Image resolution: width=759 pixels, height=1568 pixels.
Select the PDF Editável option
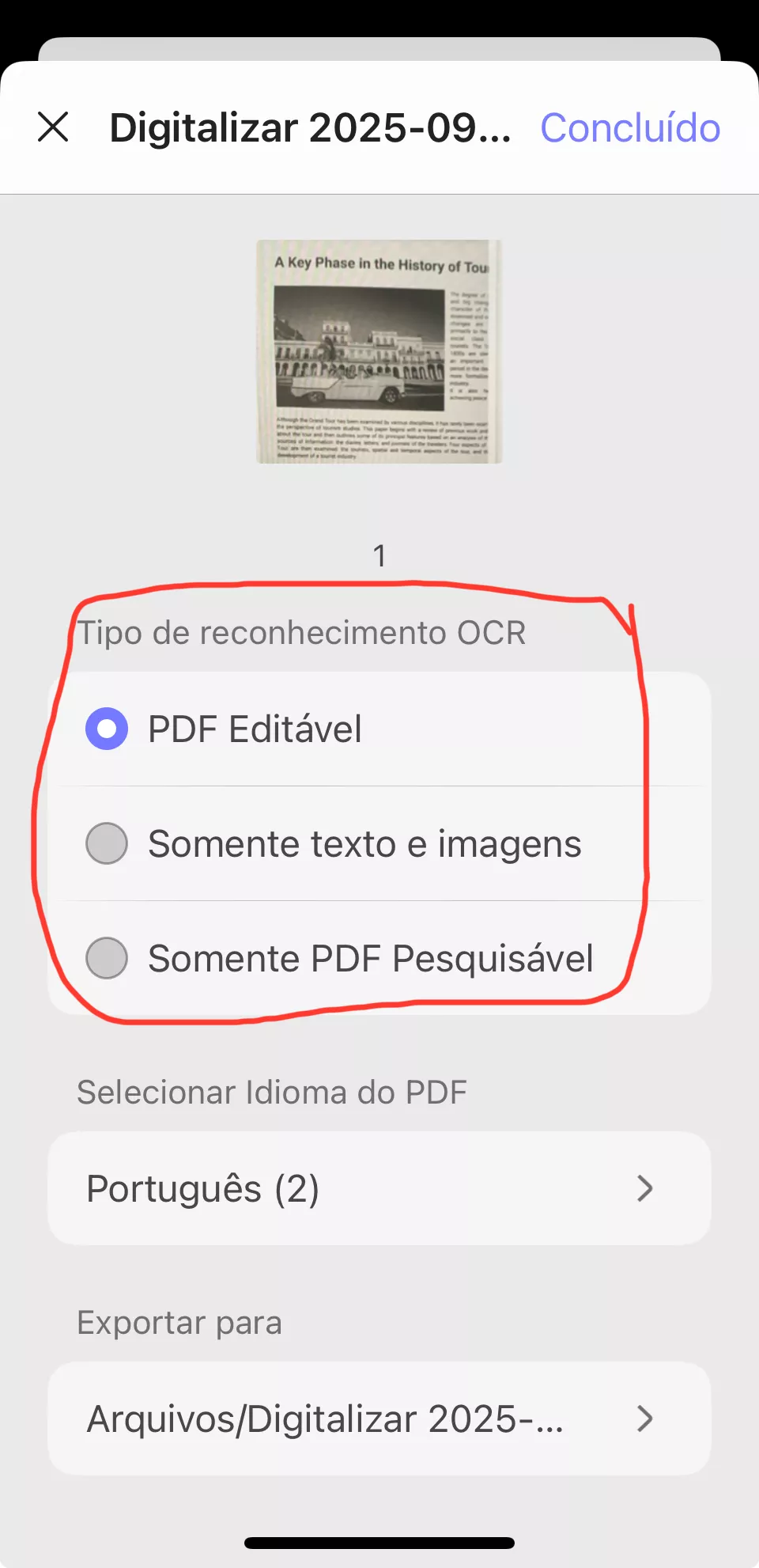point(107,729)
